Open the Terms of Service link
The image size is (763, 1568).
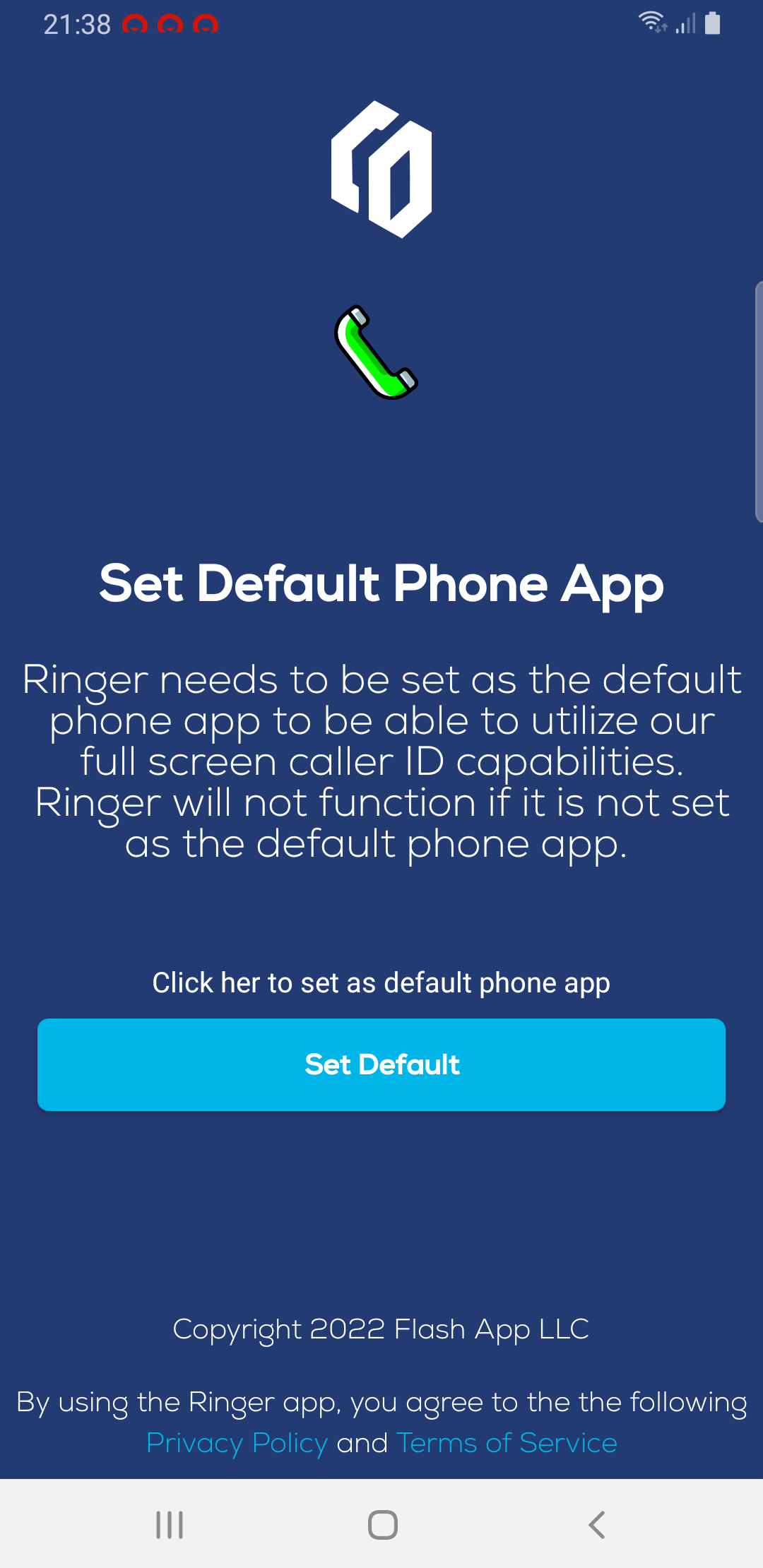(x=507, y=1443)
